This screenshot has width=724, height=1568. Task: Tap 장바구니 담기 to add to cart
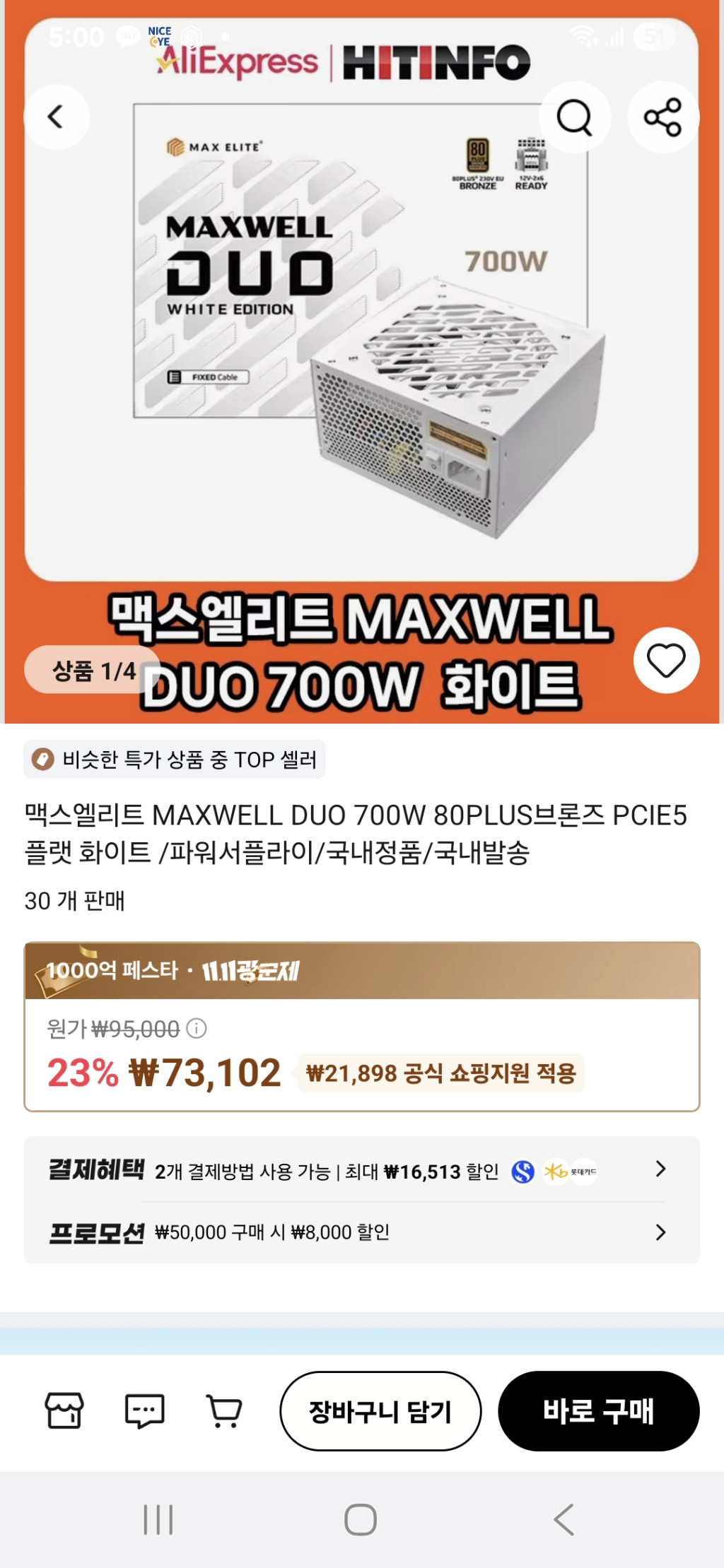tap(380, 1411)
